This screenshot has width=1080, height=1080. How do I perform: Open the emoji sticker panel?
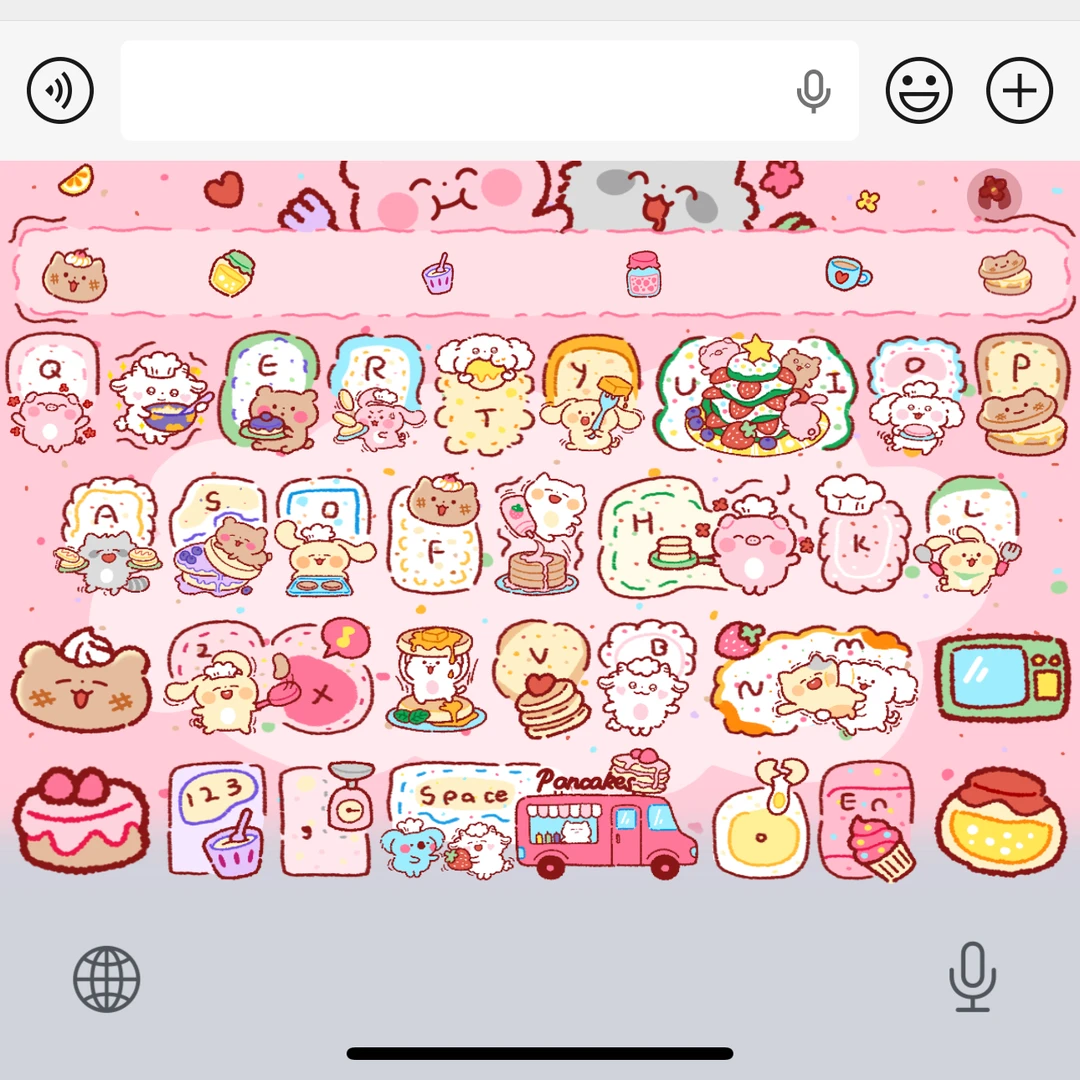(x=919, y=90)
